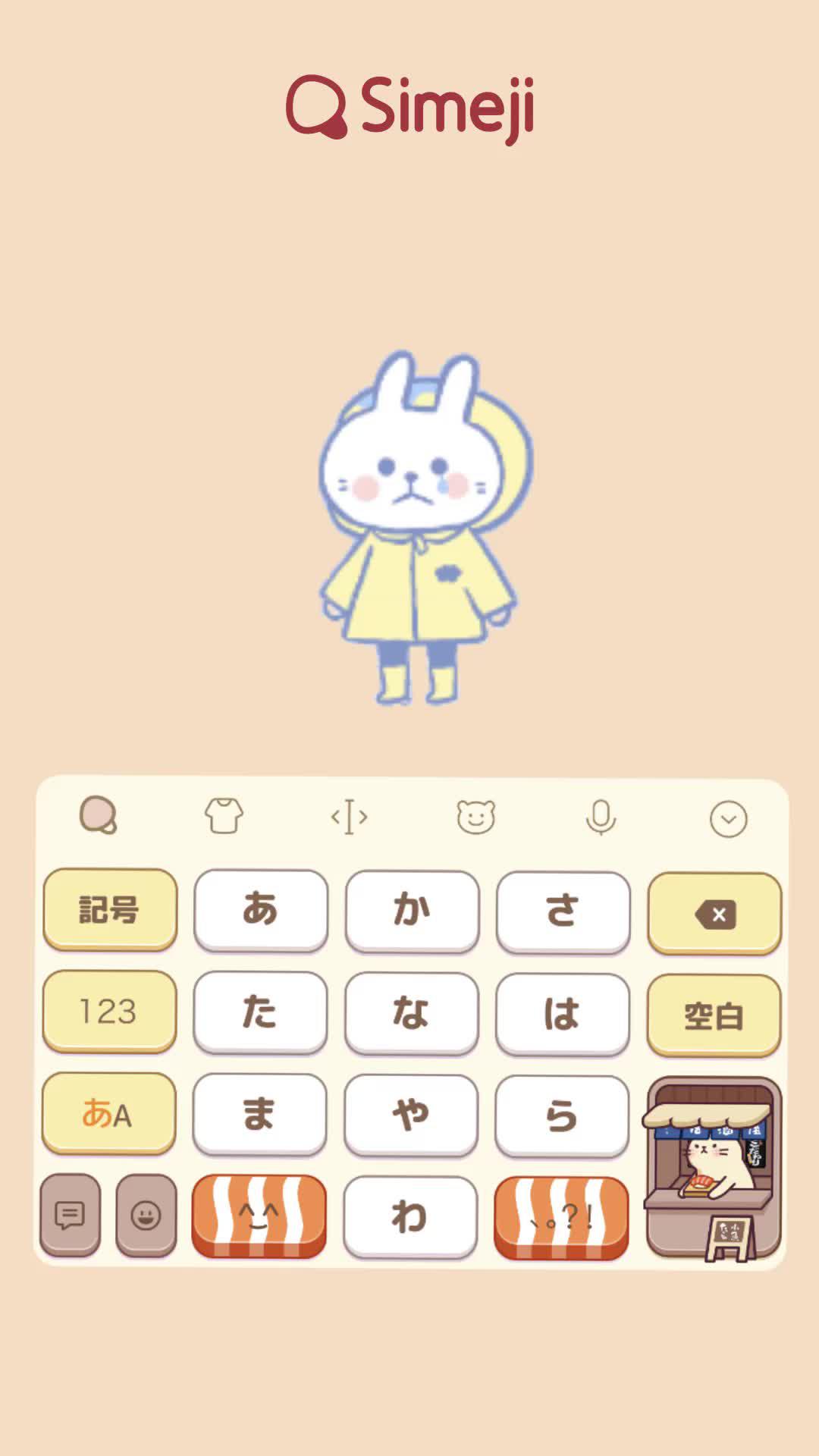Tap the striped sushi わ key
The width and height of the screenshot is (819, 1456).
click(411, 1212)
